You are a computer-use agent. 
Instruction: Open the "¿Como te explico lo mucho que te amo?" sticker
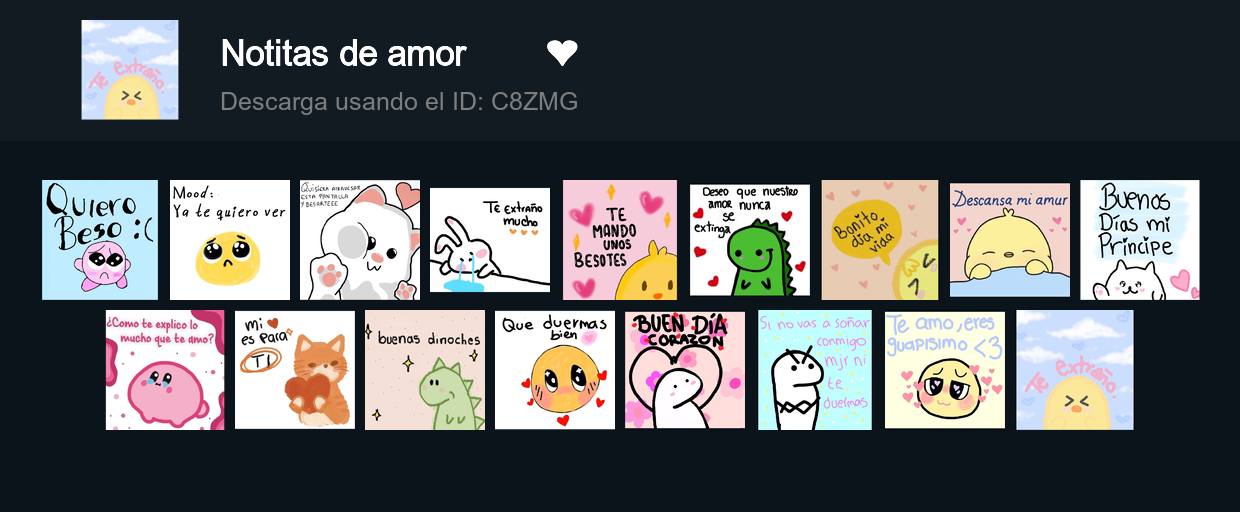pyautogui.click(x=165, y=370)
